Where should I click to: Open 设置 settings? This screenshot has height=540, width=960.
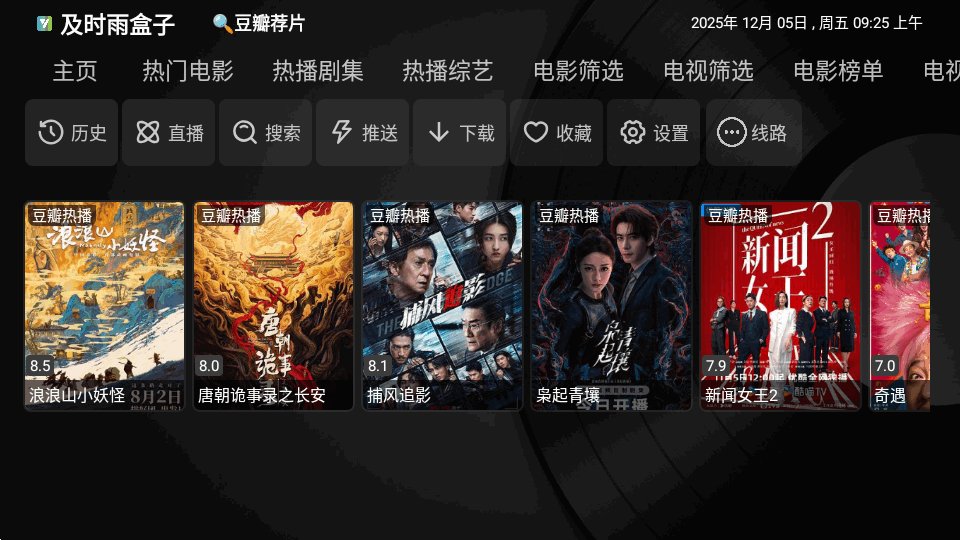[x=654, y=132]
